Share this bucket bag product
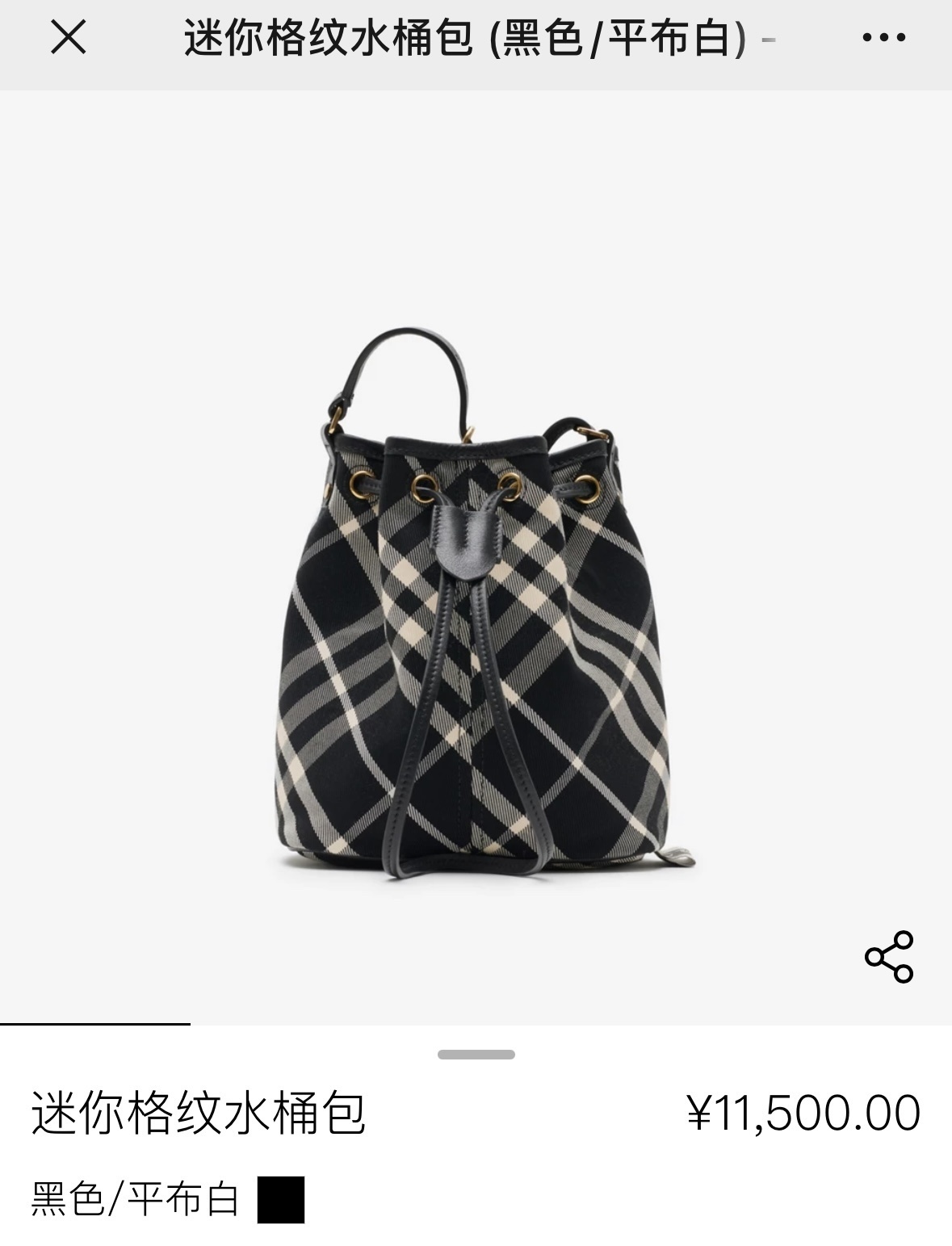The height and width of the screenshot is (1246, 952). 888,957
